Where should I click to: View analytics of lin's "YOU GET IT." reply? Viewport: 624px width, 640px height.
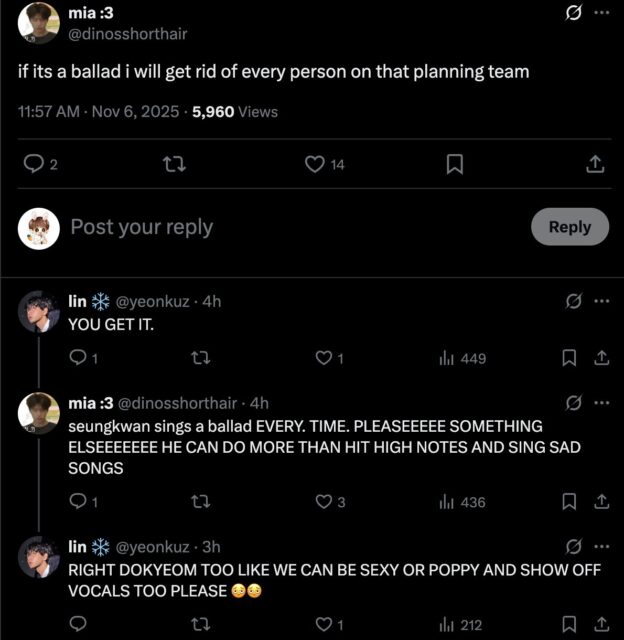(462, 358)
